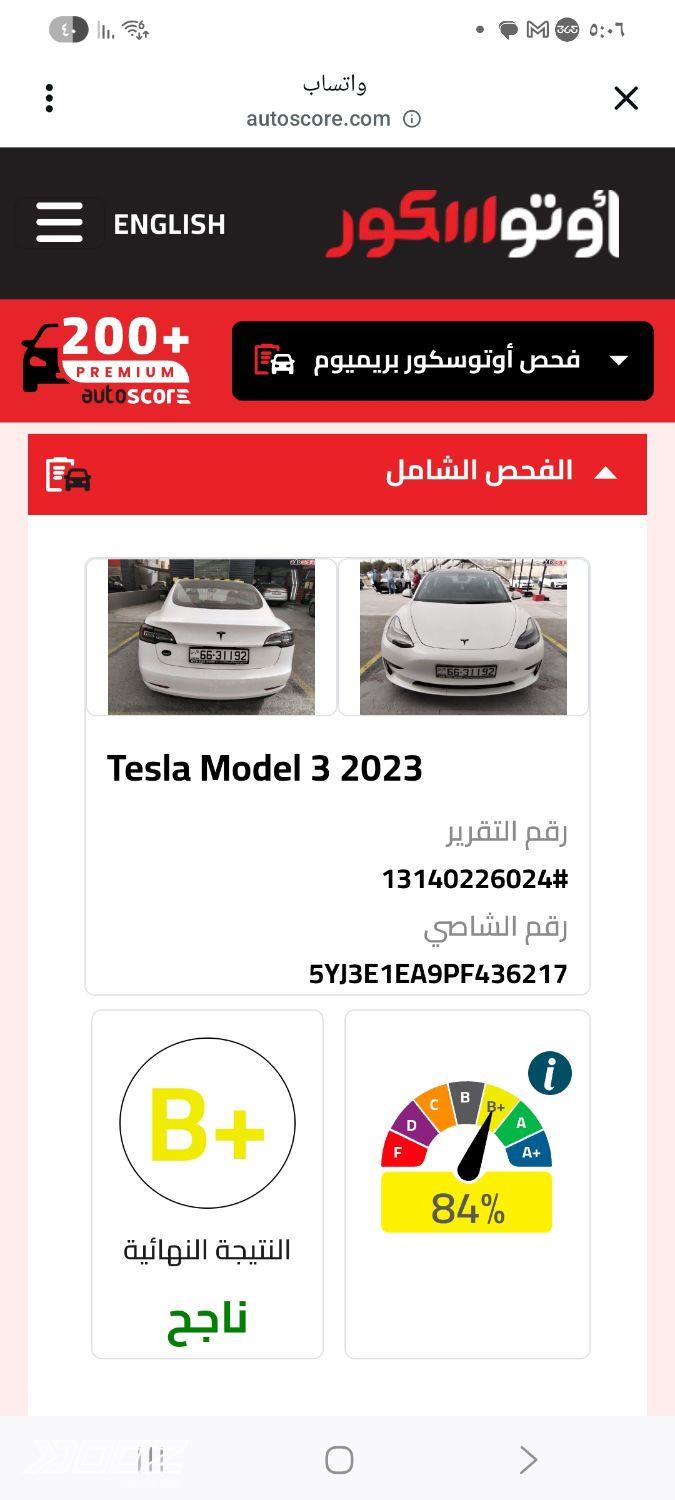Open the browser overflow menu

click(49, 98)
